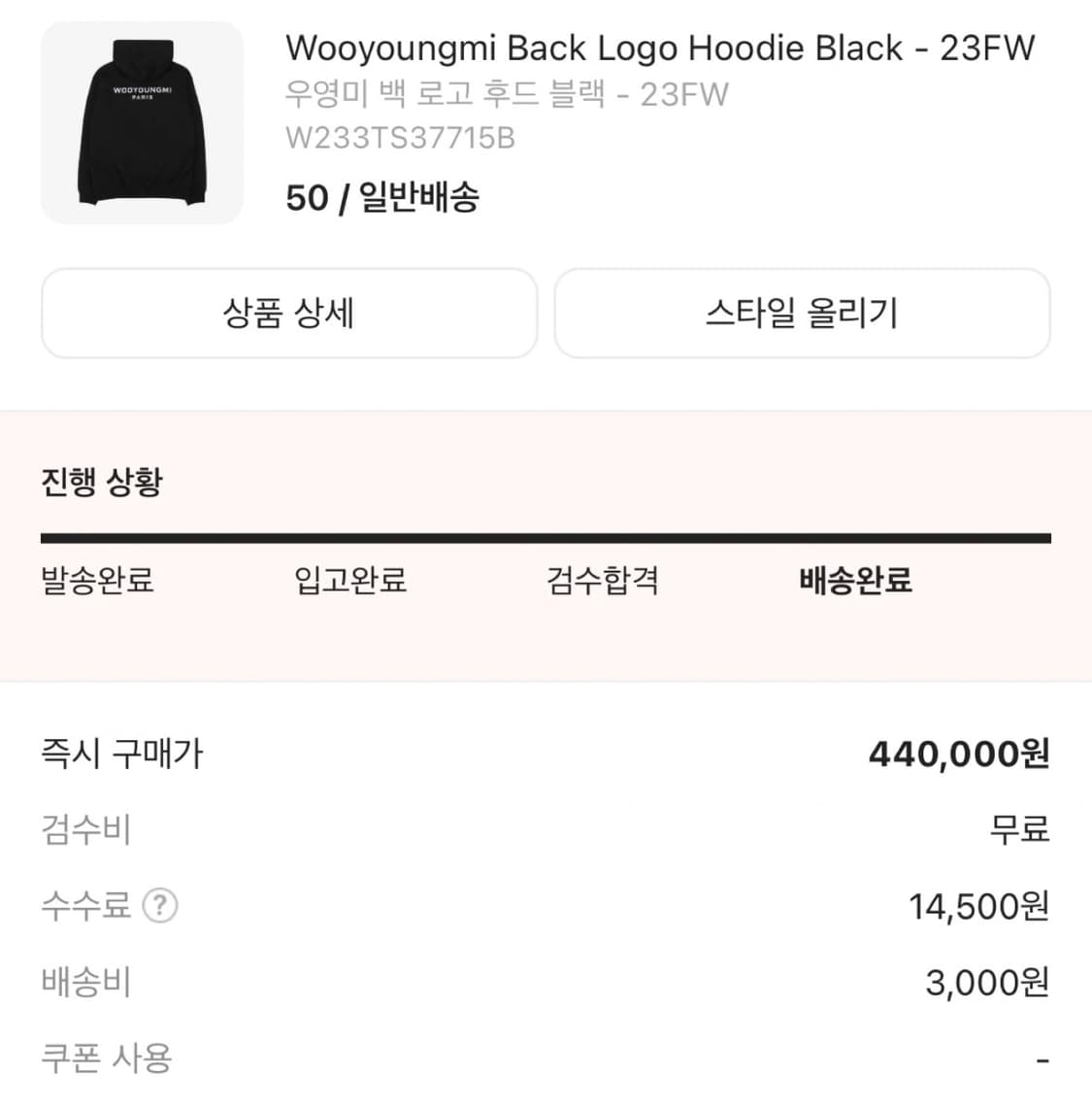Click the 검수합격 status label
1092x1108 pixels.
[x=602, y=581]
